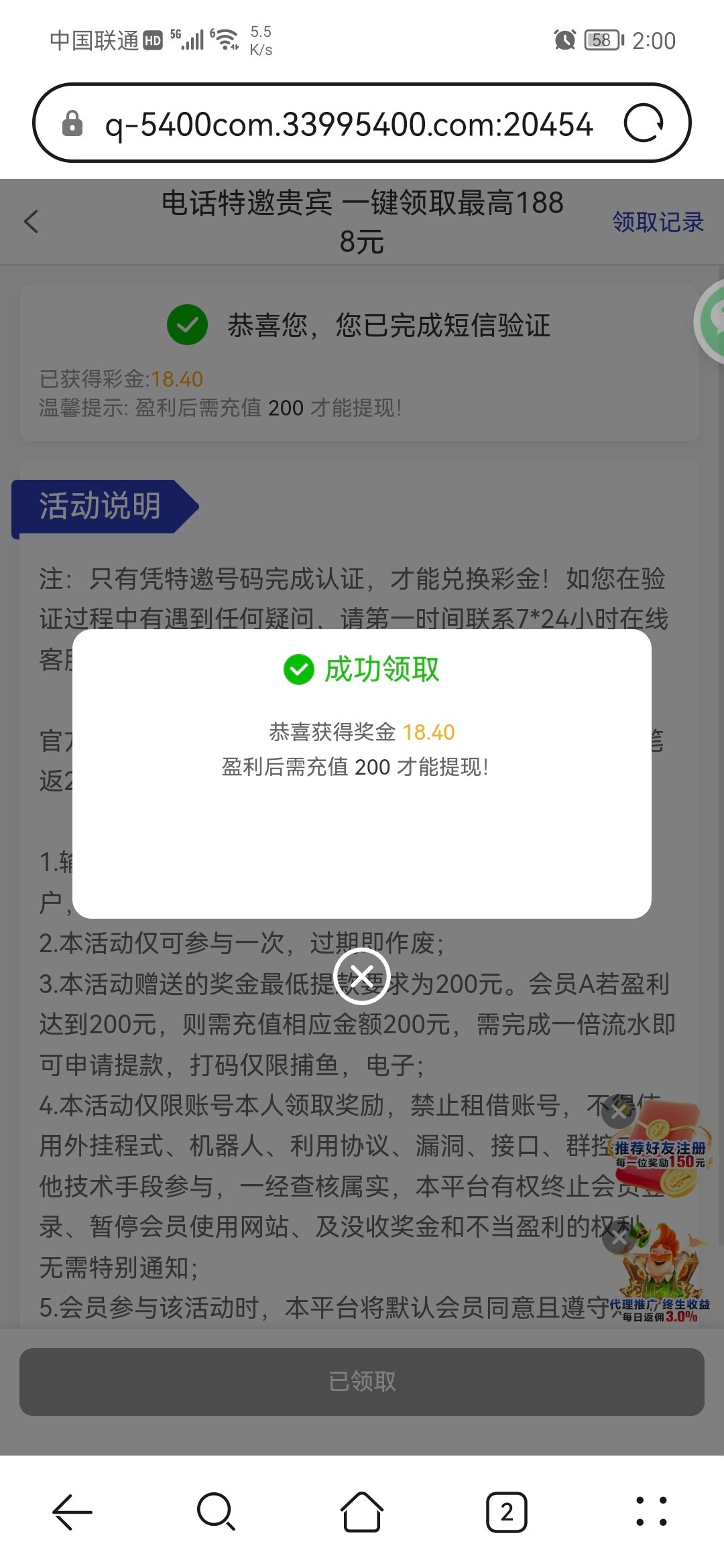
Task: Tap the greyed 已领取 button
Action: click(x=362, y=1382)
